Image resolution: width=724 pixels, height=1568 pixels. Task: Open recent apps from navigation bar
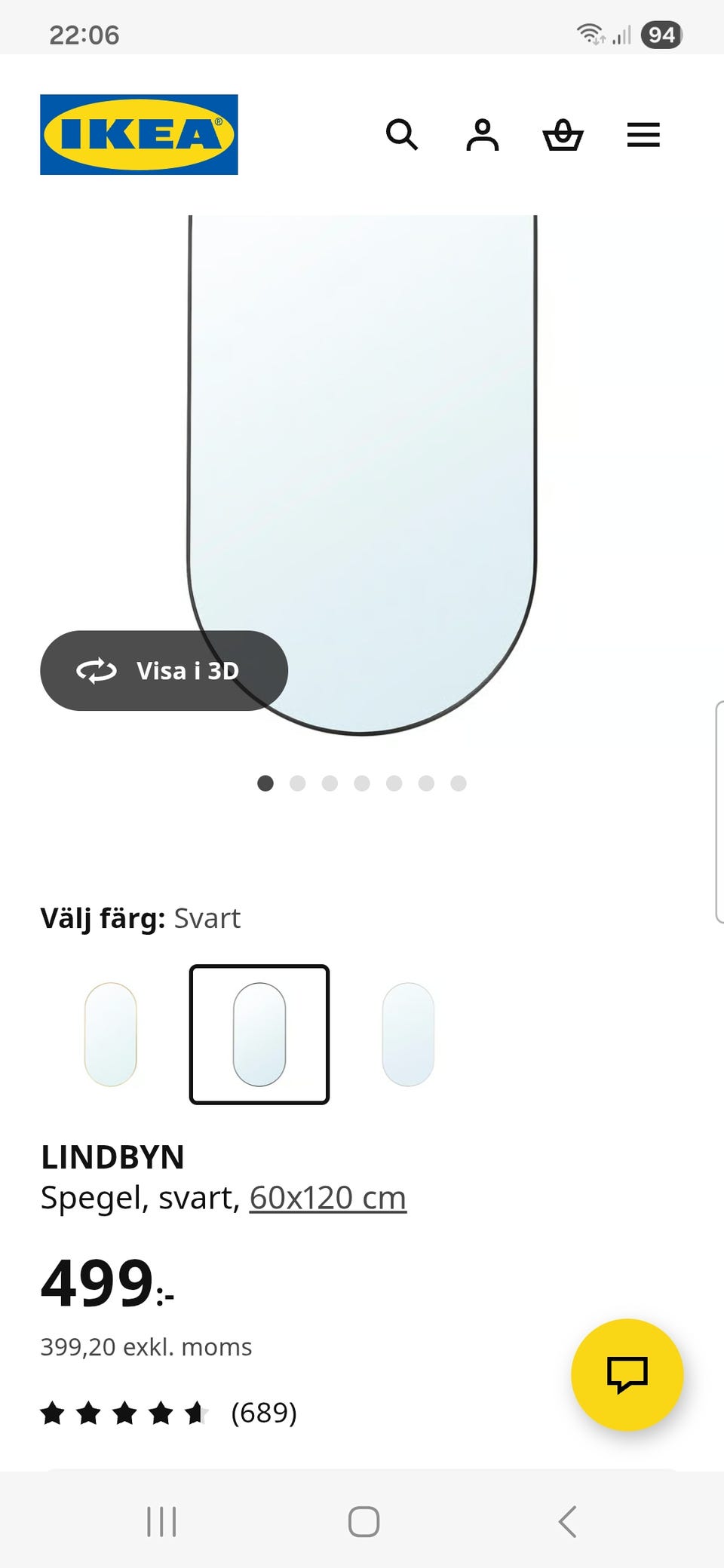coord(161,1521)
